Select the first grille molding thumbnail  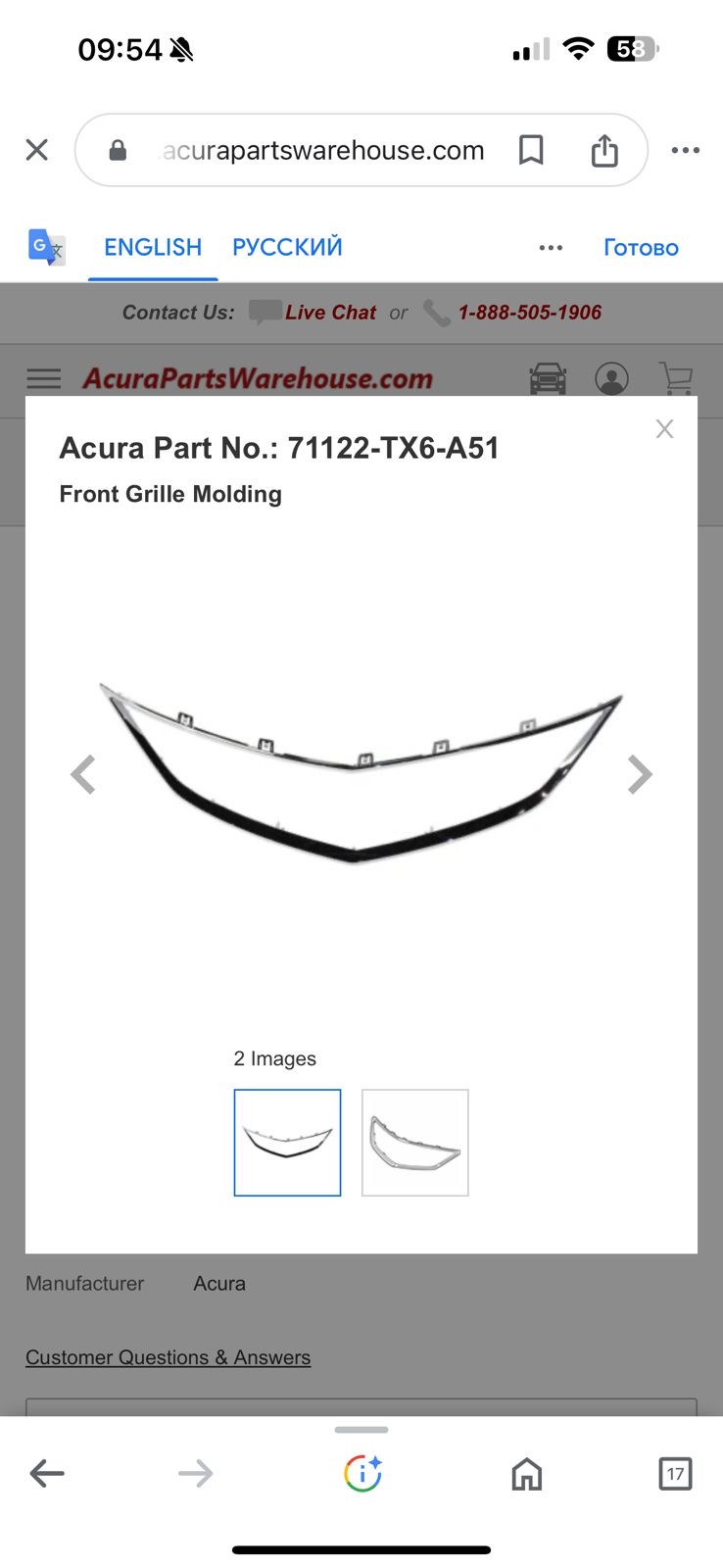tap(287, 1143)
